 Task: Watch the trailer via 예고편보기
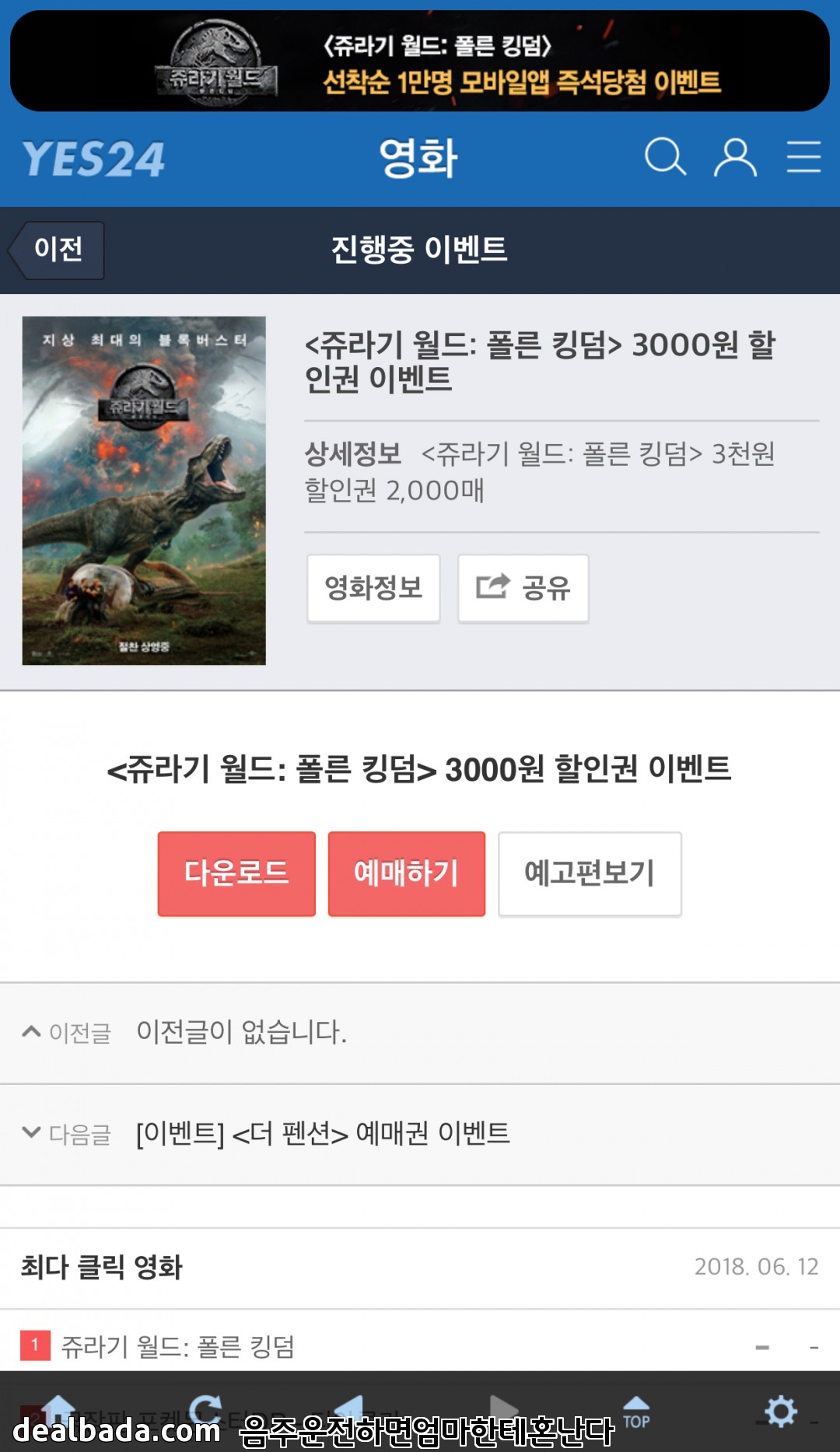click(x=590, y=873)
